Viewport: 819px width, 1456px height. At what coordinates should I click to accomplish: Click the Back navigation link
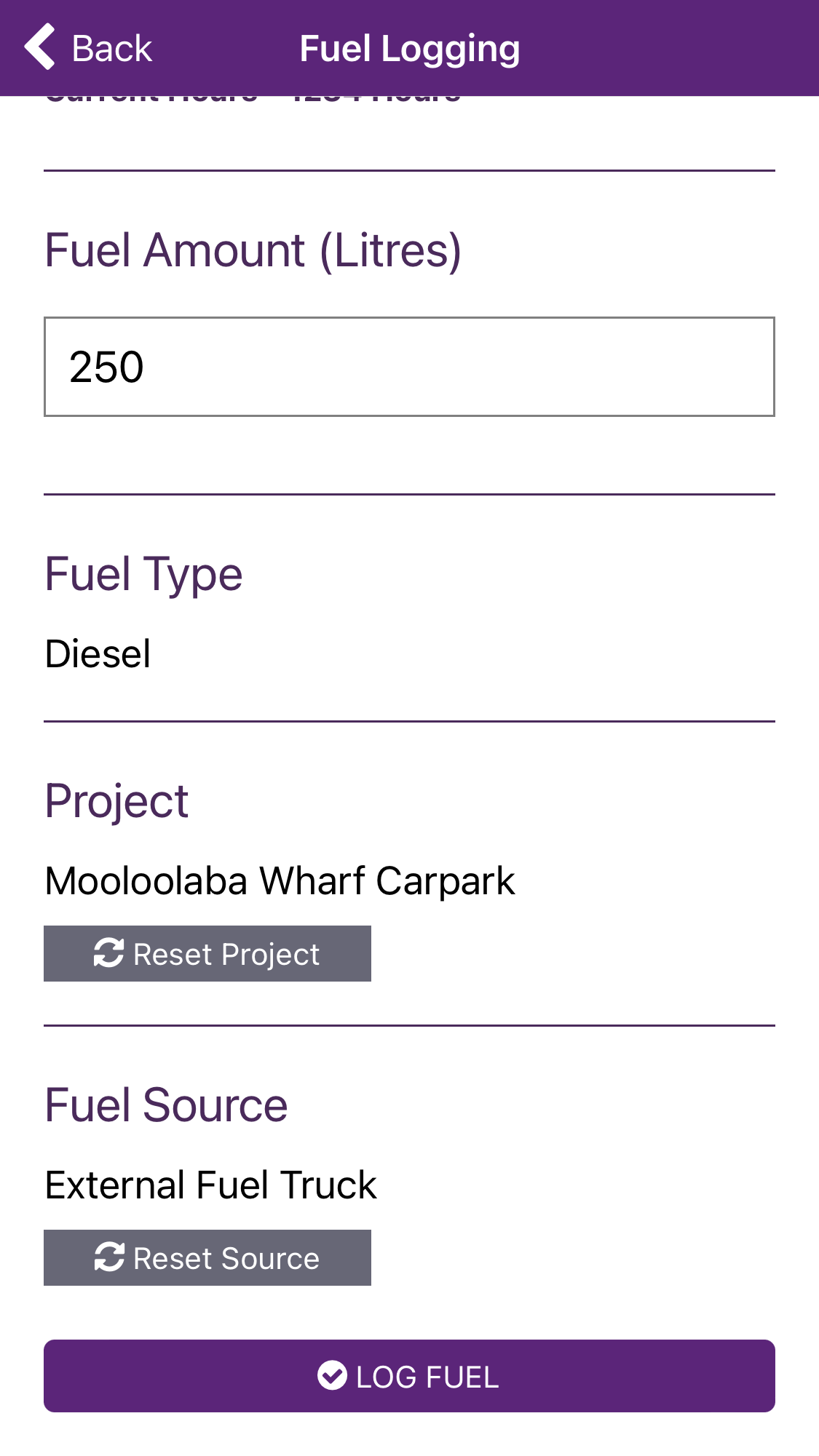tap(111, 47)
